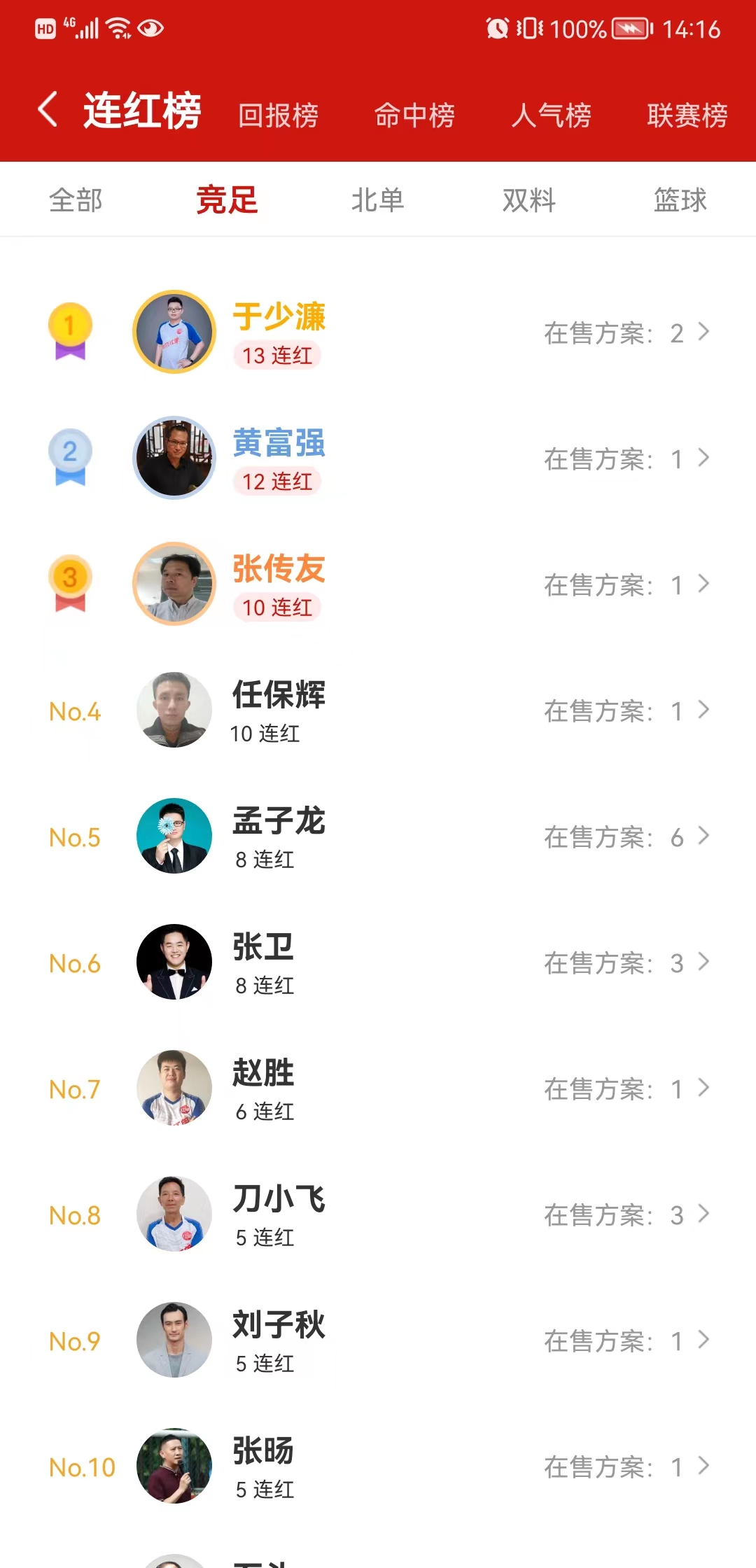Show the 篮球 category
756x1568 pixels.
(x=680, y=200)
